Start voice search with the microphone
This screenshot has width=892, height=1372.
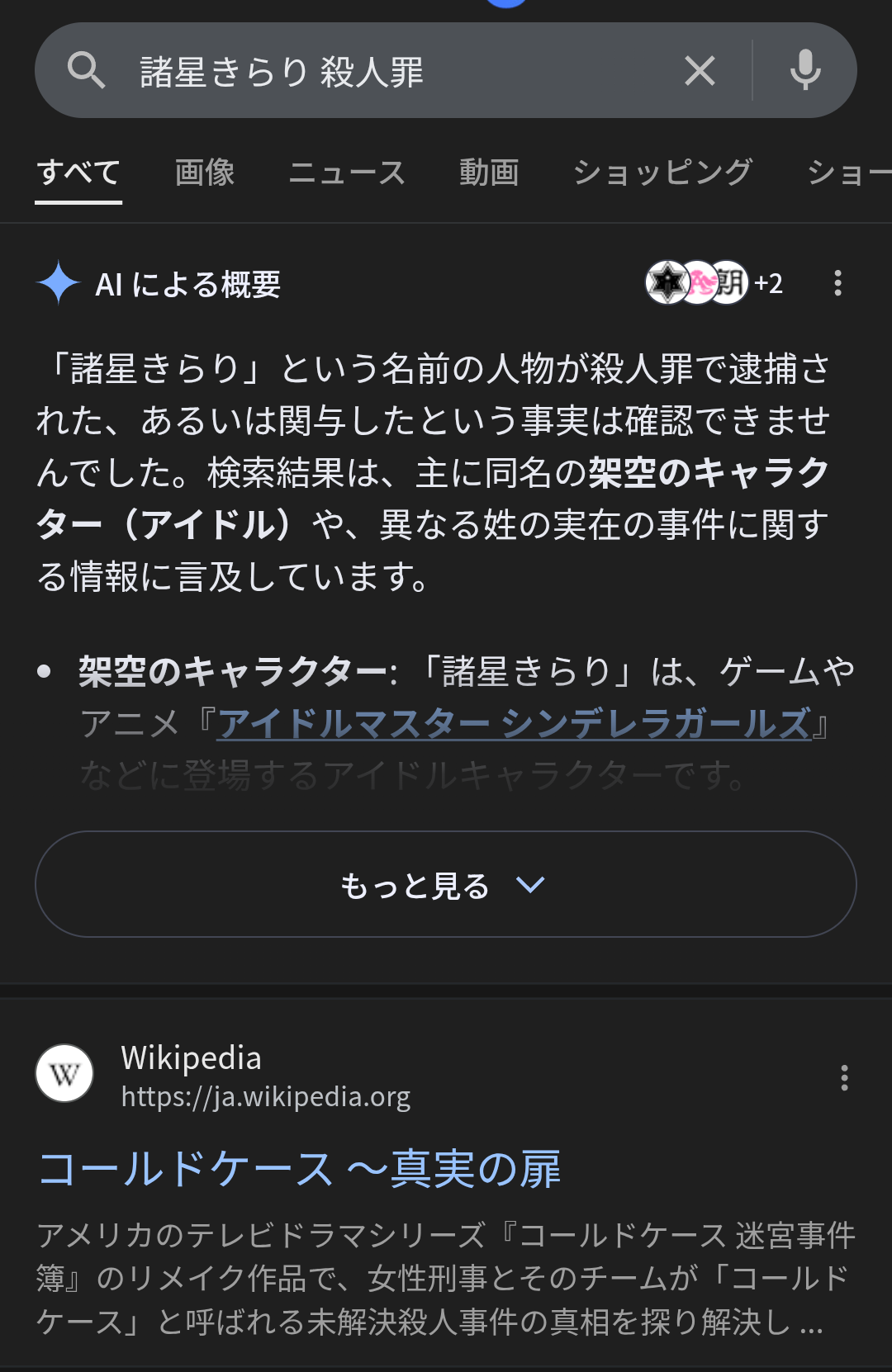pos(804,70)
